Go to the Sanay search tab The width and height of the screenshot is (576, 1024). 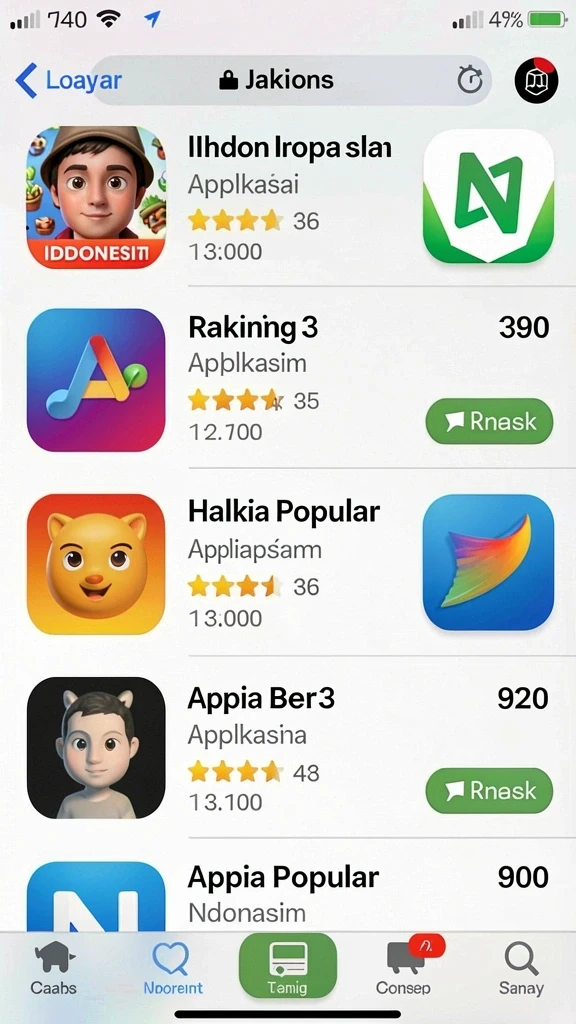tap(521, 968)
